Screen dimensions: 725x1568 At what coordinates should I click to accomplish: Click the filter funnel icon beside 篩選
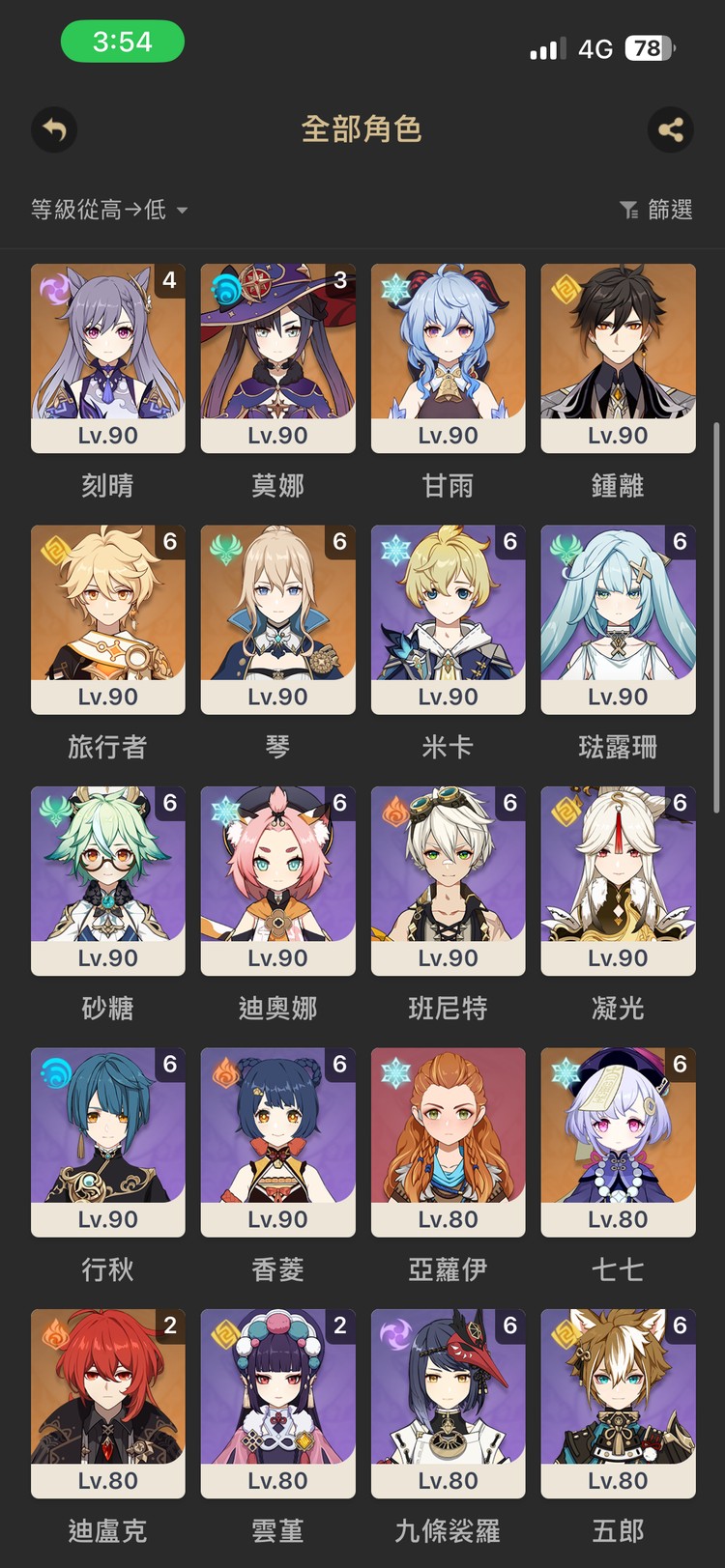coord(629,210)
